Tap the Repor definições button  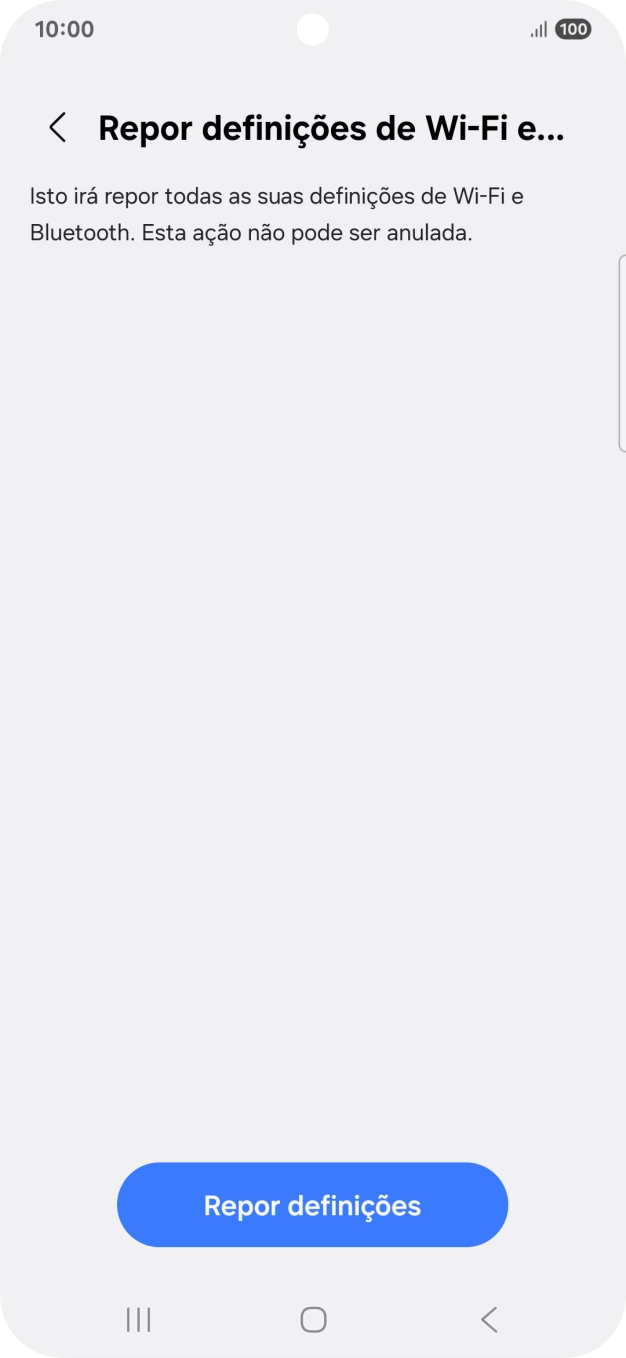(312, 1205)
